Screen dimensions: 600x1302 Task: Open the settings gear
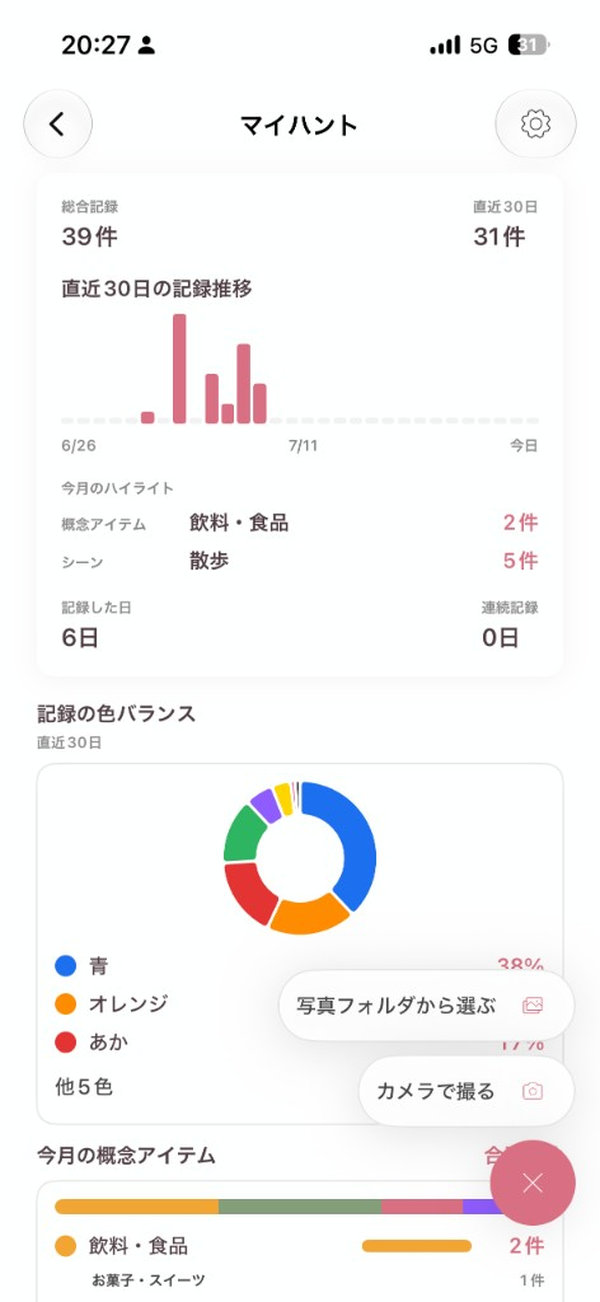click(x=536, y=124)
